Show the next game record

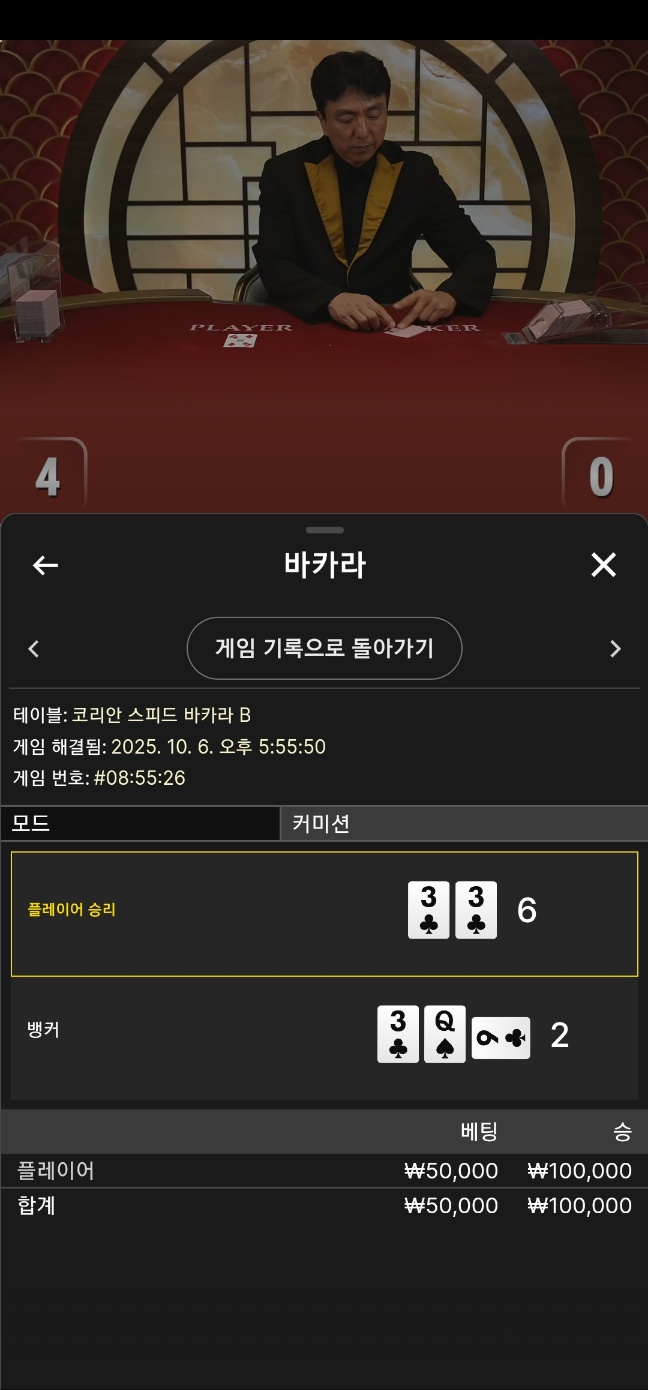pos(614,649)
